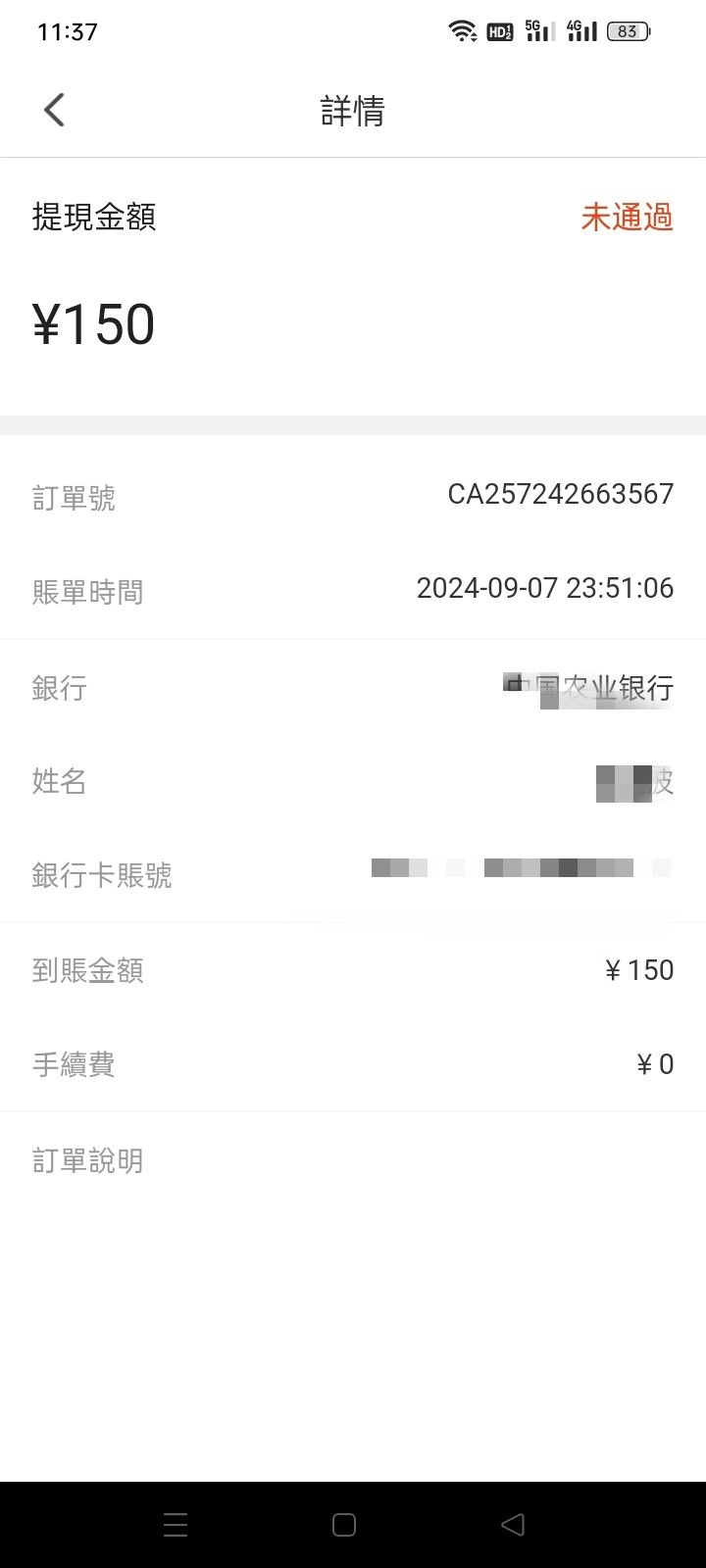Image resolution: width=706 pixels, height=1568 pixels.
Task: Tap the system back button
Action: point(512,1524)
